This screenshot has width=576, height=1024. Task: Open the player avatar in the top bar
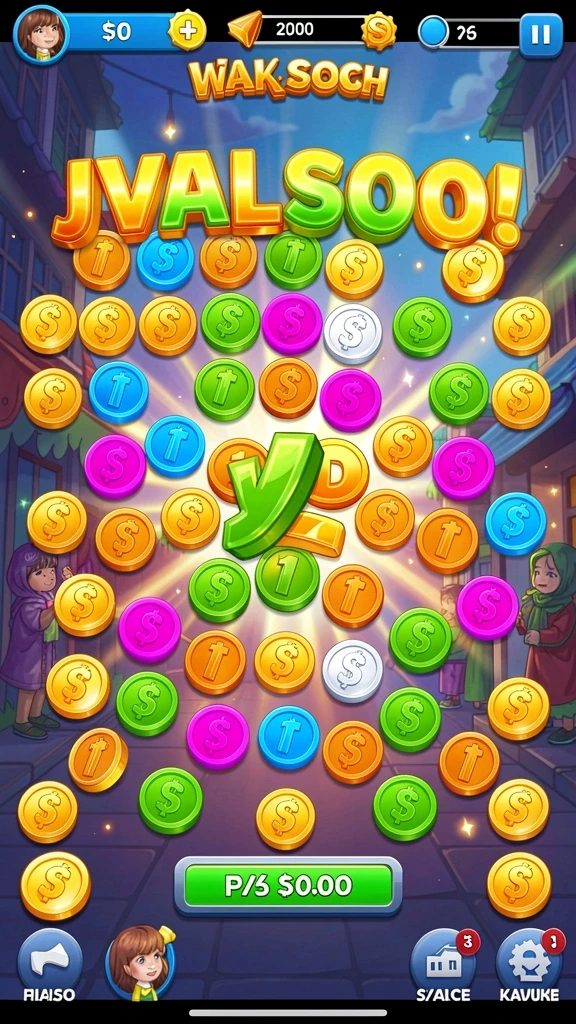click(40, 33)
